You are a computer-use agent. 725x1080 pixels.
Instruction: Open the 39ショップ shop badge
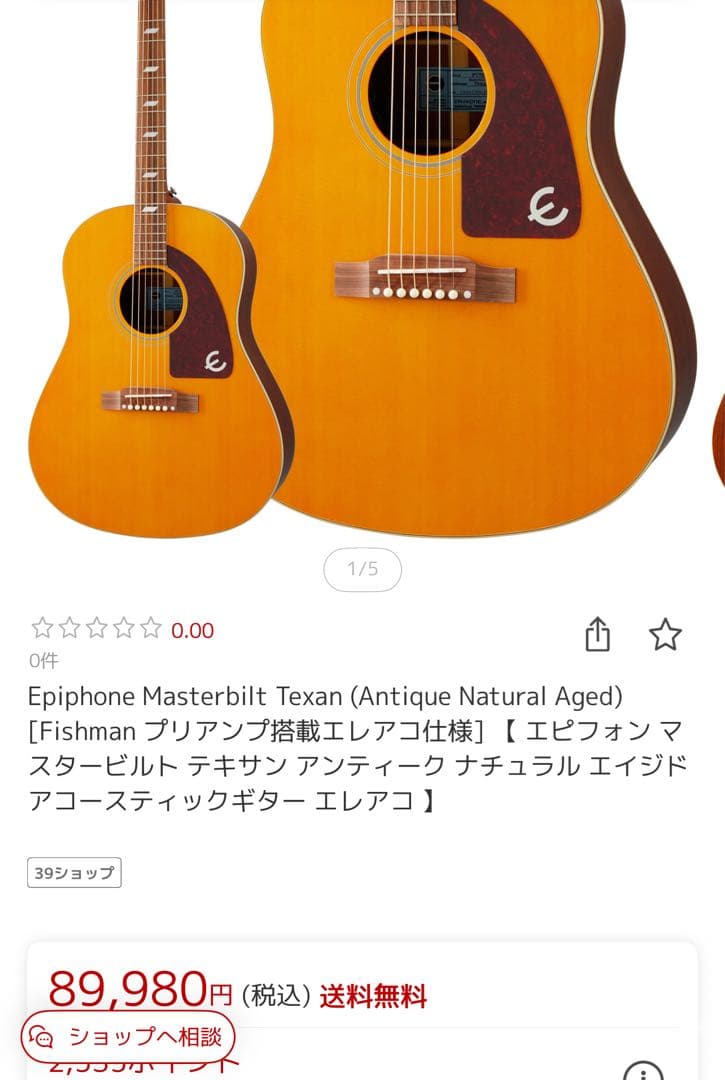click(74, 872)
